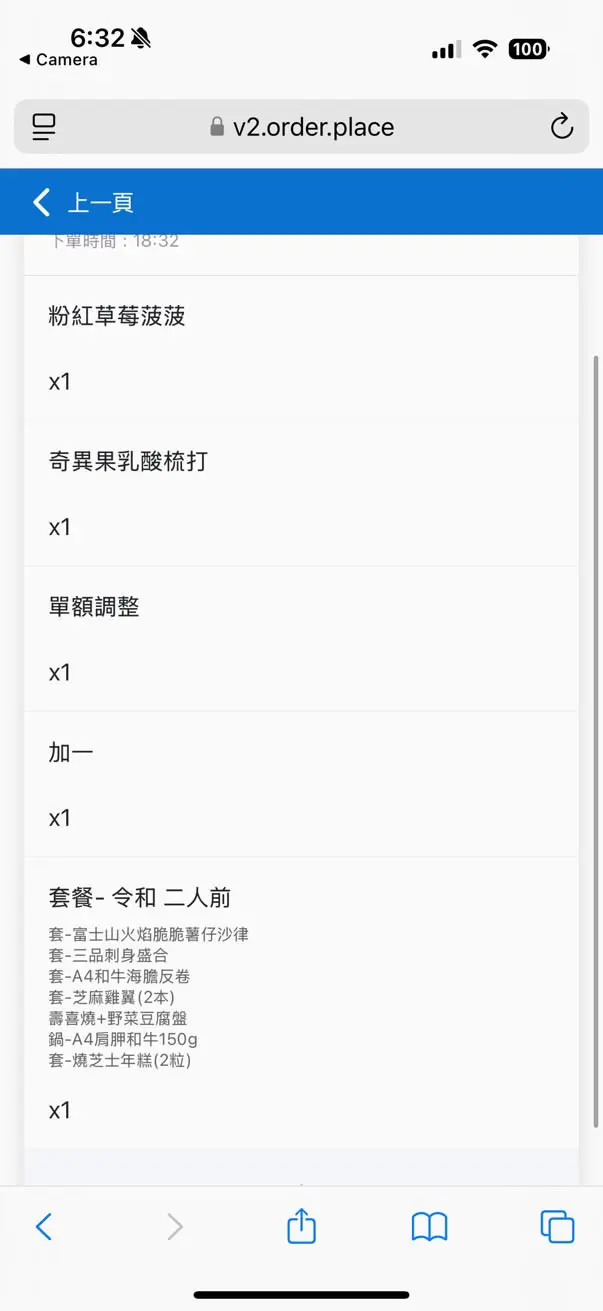Image resolution: width=603 pixels, height=1311 pixels.
Task: Open Safari bookmarks
Action: tap(429, 1226)
